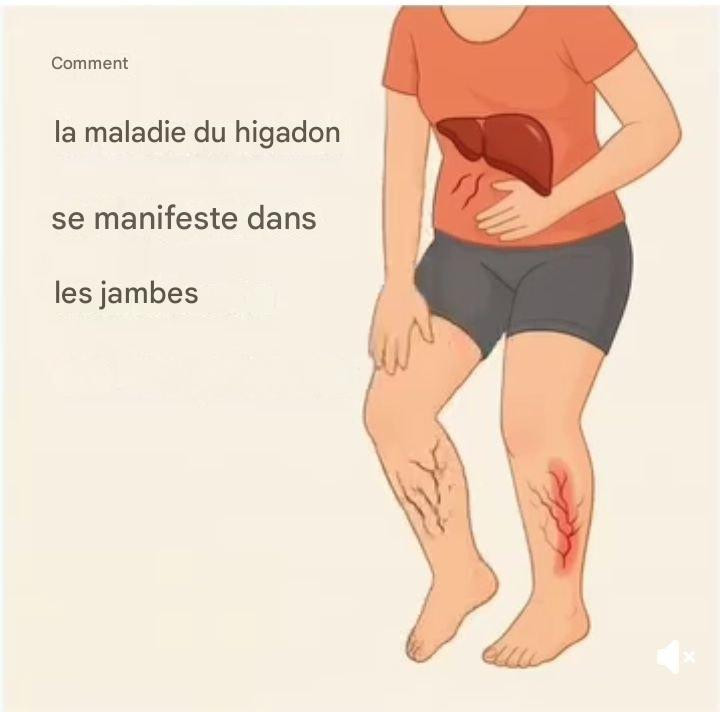720x712 pixels.
Task: Unmute the video sound
Action: [x=675, y=657]
